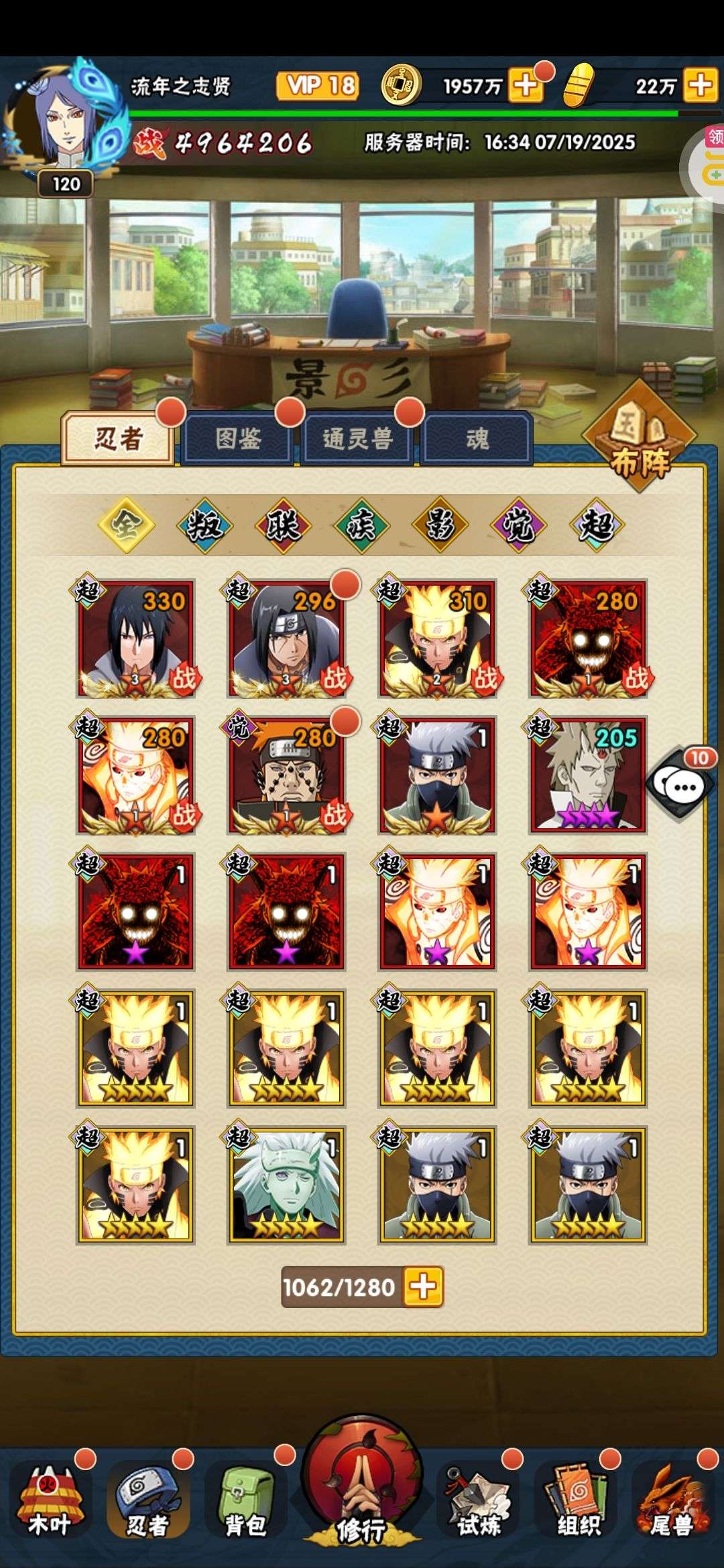Add more gold ingots next to 22万
Viewport: 724px width, 1568px height.
701,85
